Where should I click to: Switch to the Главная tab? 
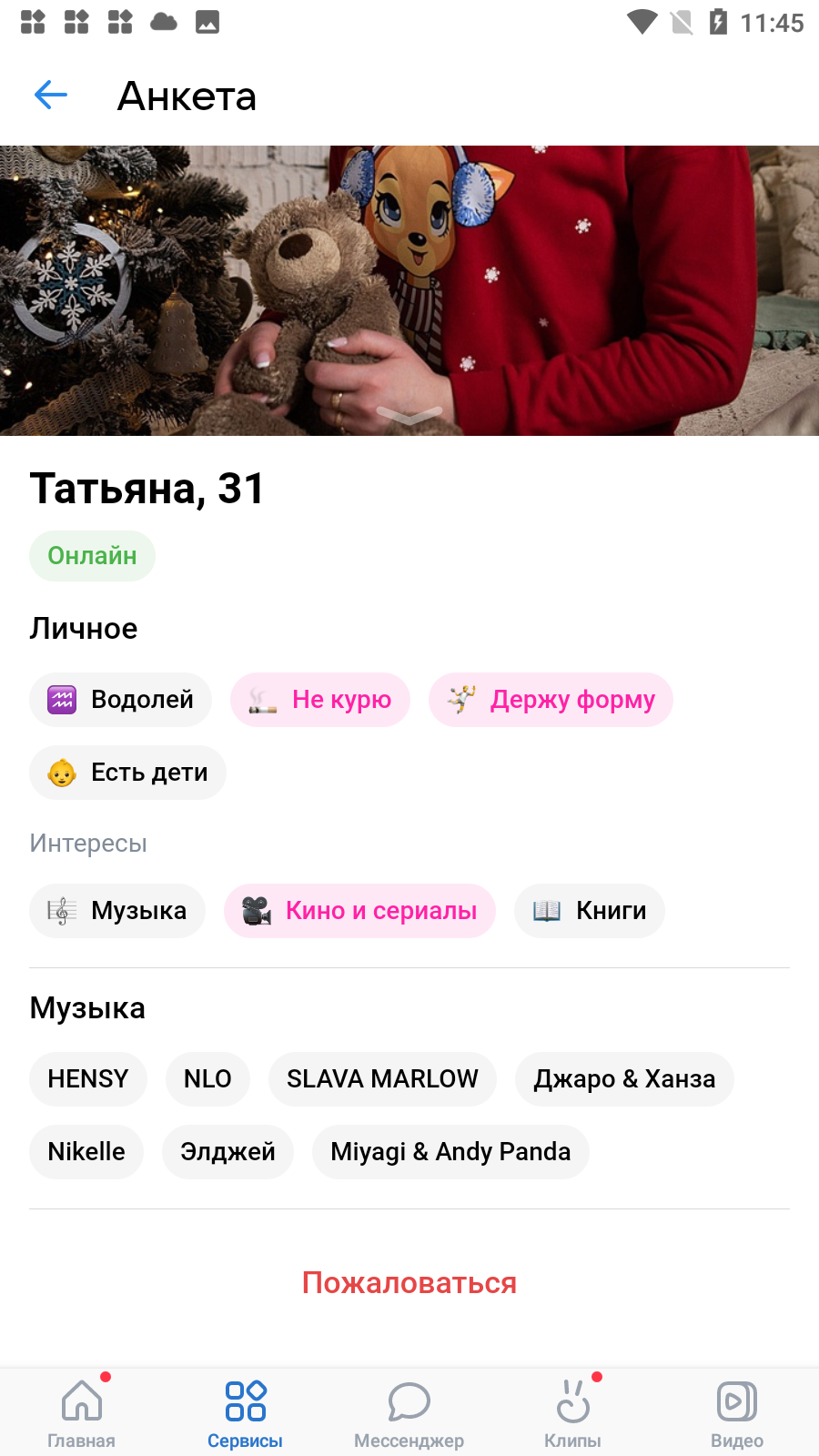(x=82, y=1412)
